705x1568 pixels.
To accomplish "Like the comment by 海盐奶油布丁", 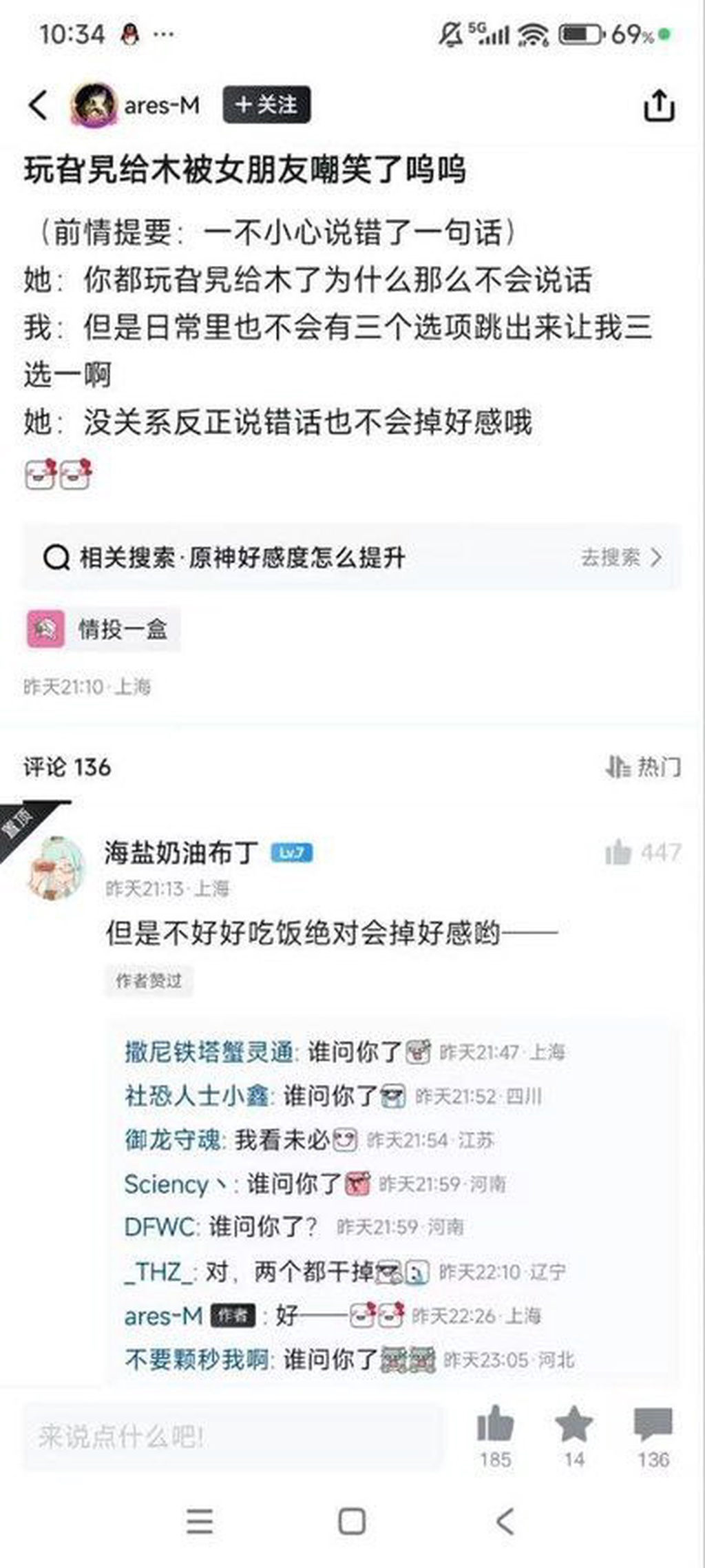I will tap(618, 853).
